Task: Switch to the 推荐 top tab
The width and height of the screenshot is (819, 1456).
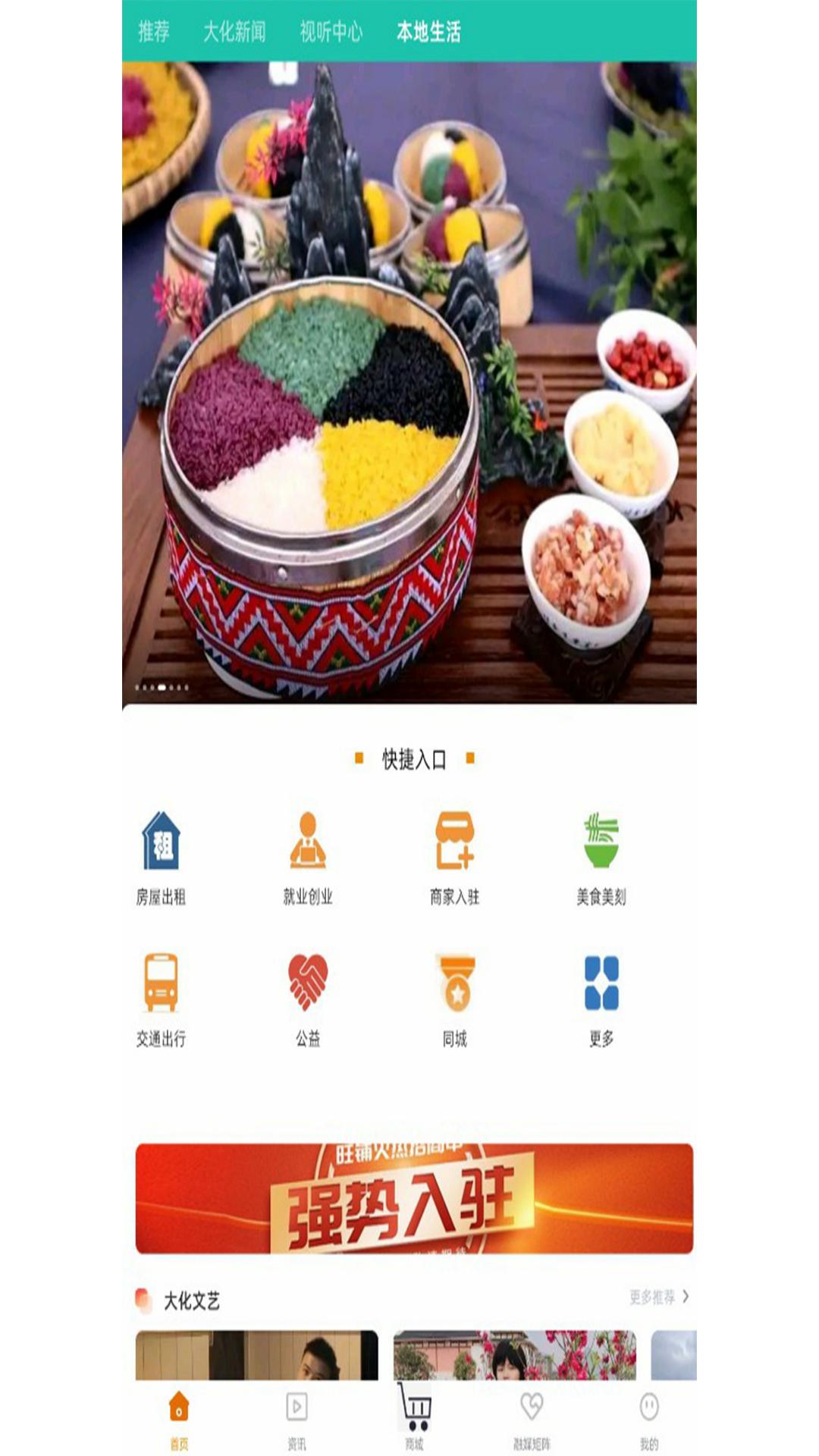Action: 154,32
